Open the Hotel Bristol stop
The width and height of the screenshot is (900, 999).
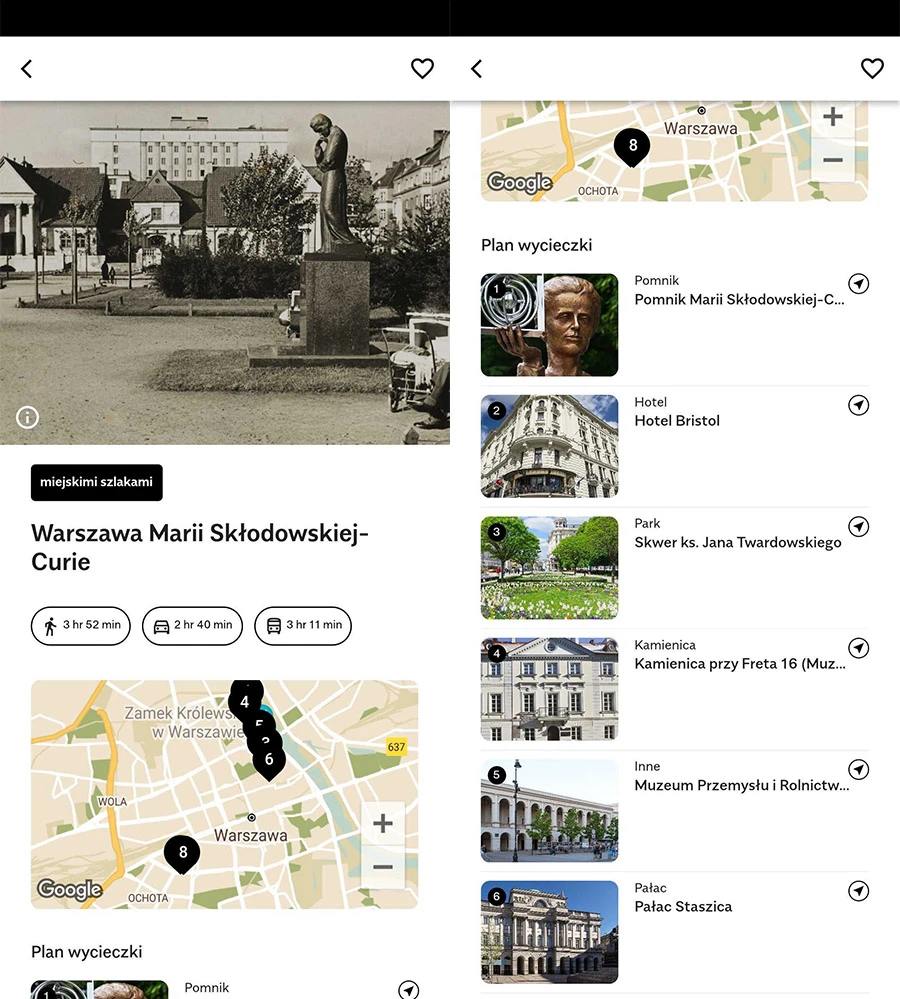[677, 421]
